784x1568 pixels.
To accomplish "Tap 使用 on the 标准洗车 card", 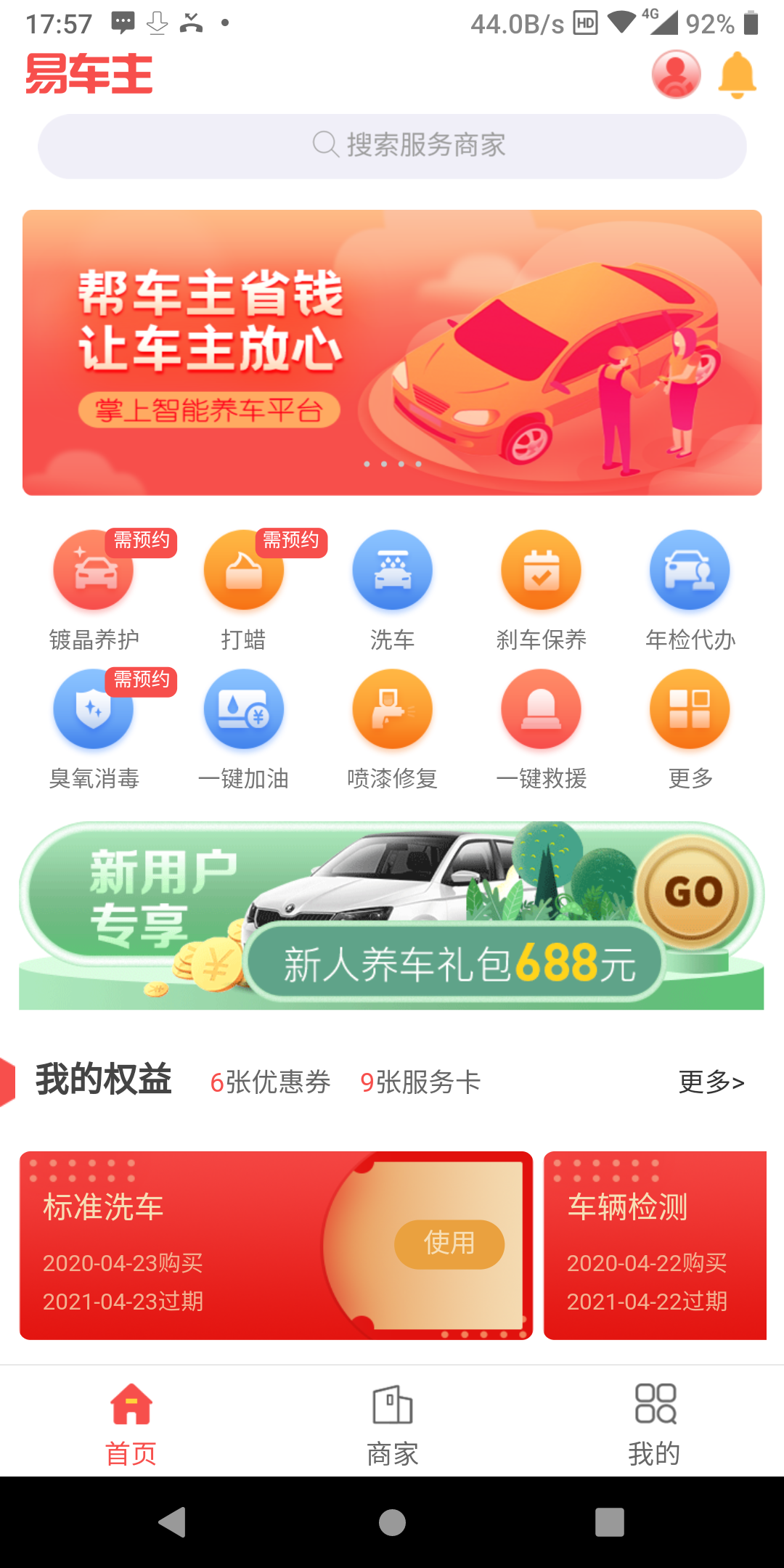I will point(449,1244).
